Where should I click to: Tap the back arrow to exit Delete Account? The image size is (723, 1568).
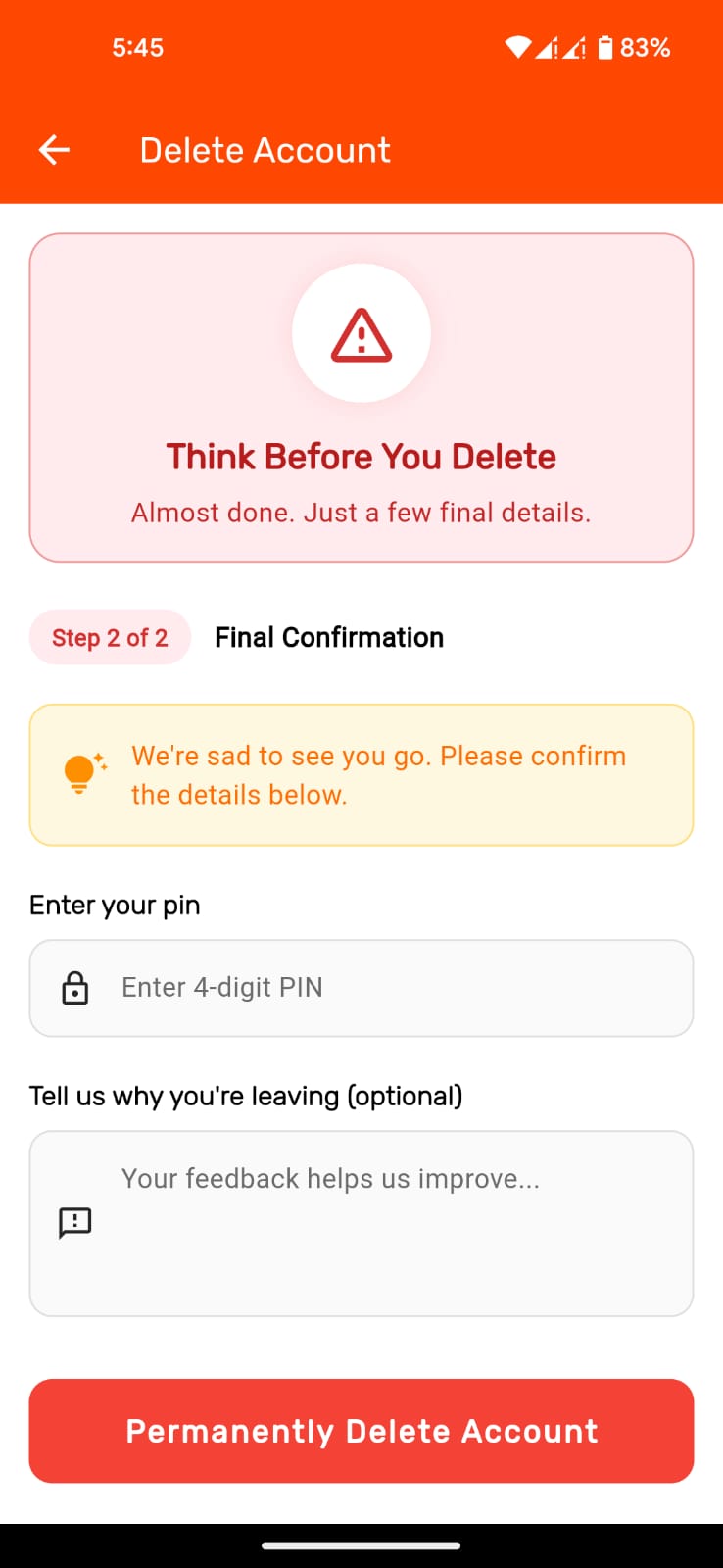click(x=54, y=149)
